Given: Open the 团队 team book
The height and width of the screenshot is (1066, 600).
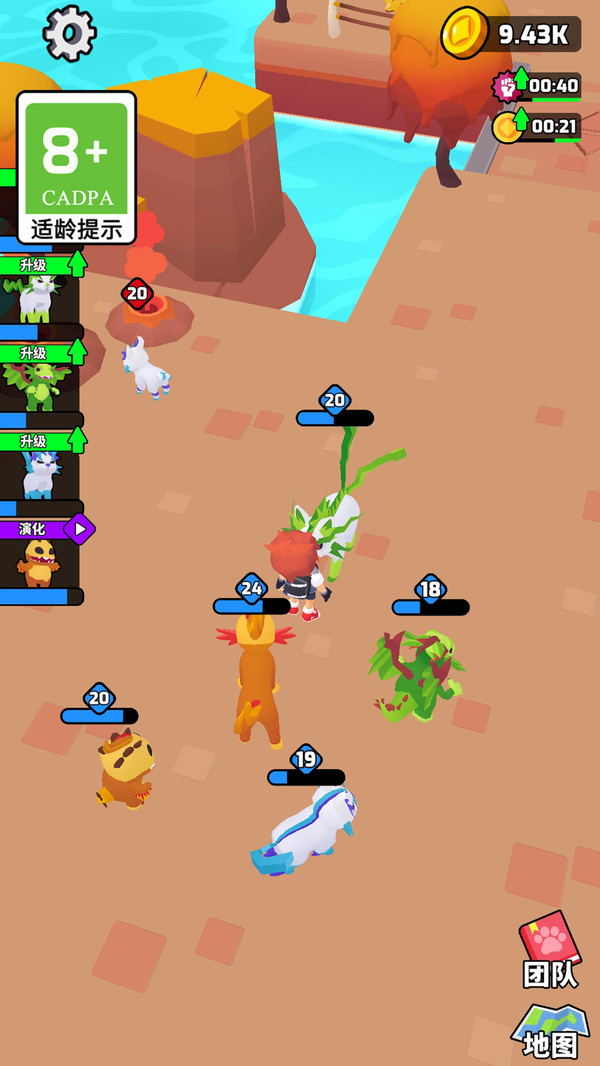Looking at the screenshot, I should tap(550, 950).
